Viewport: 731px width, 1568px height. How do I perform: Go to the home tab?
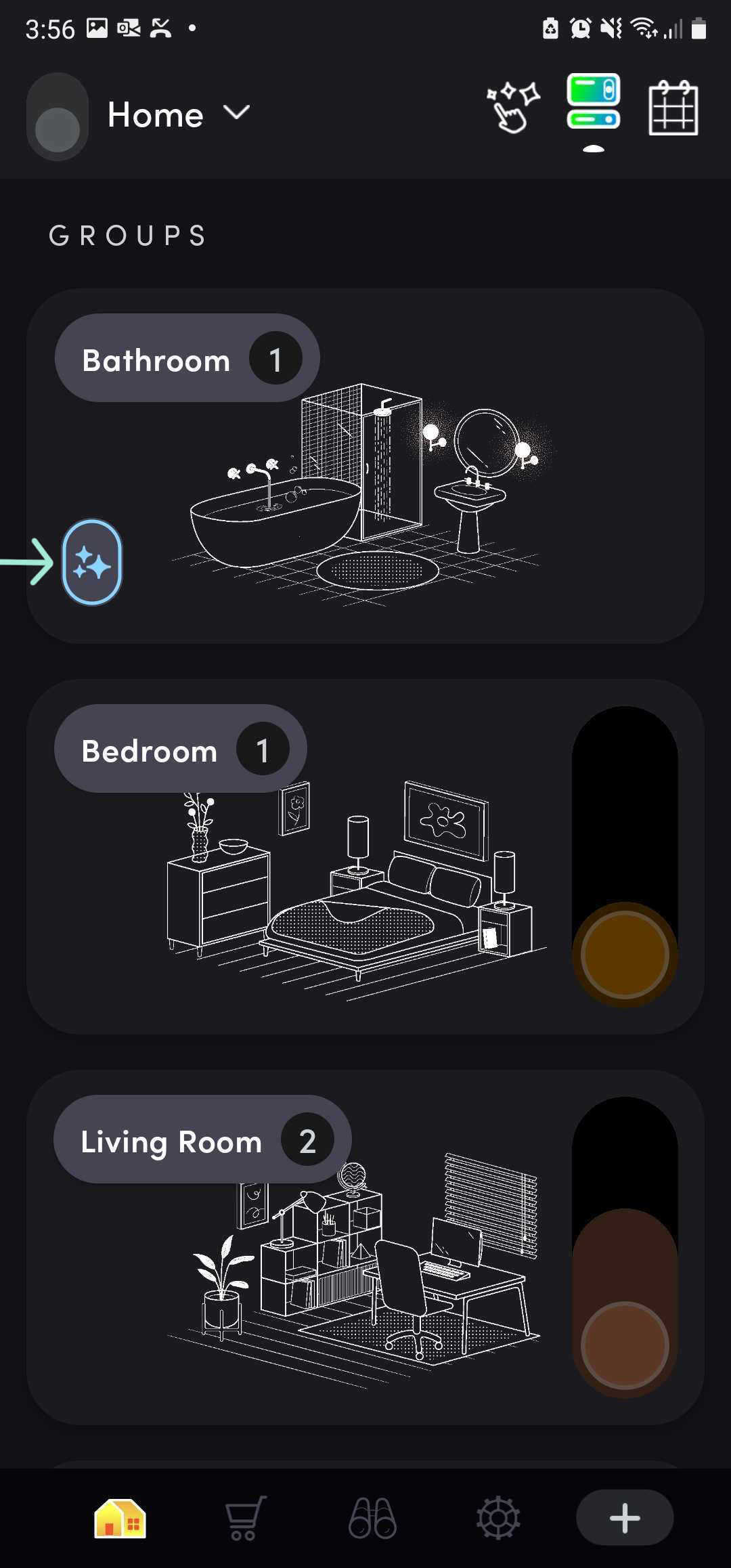tap(120, 1517)
